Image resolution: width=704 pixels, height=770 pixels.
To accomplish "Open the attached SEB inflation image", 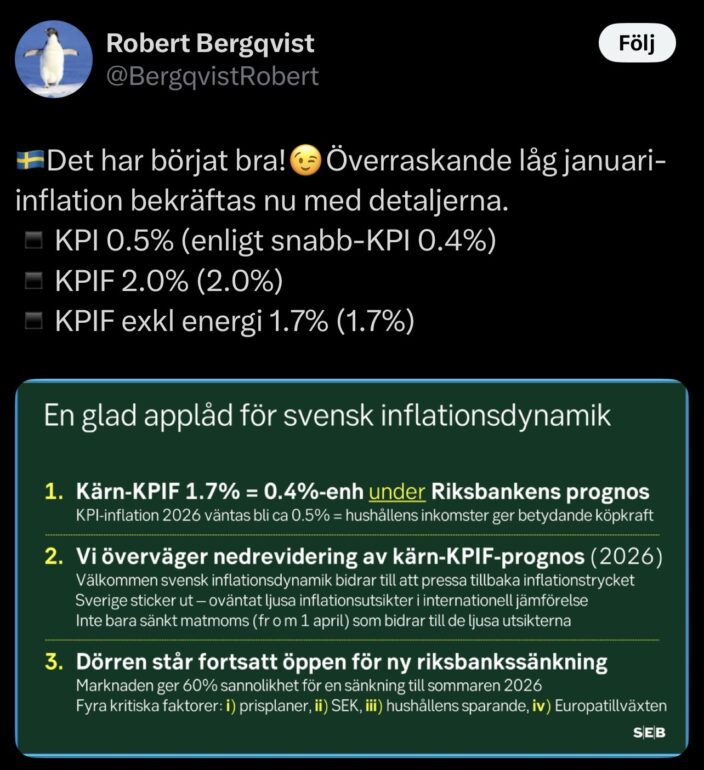I will point(351,566).
